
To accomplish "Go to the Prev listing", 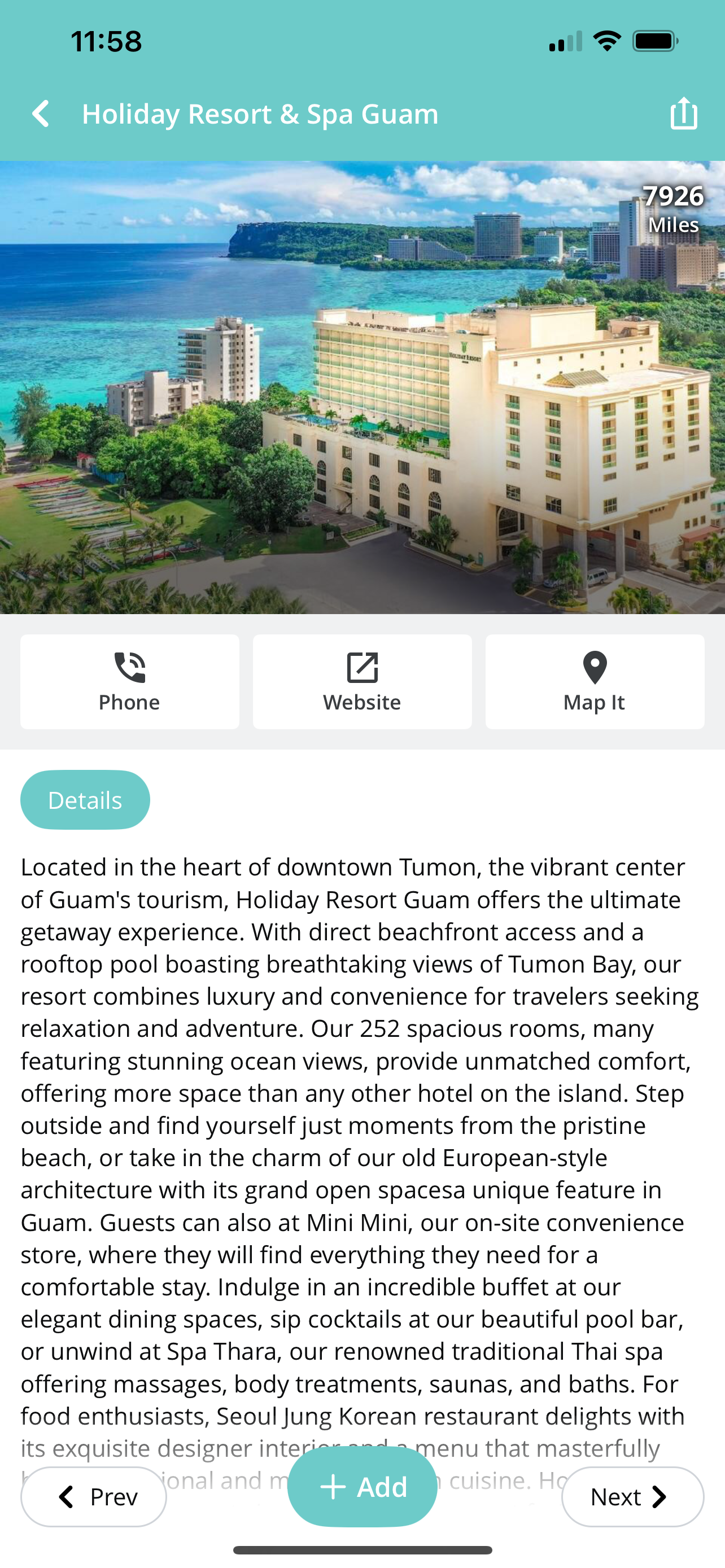I will (x=94, y=1497).
